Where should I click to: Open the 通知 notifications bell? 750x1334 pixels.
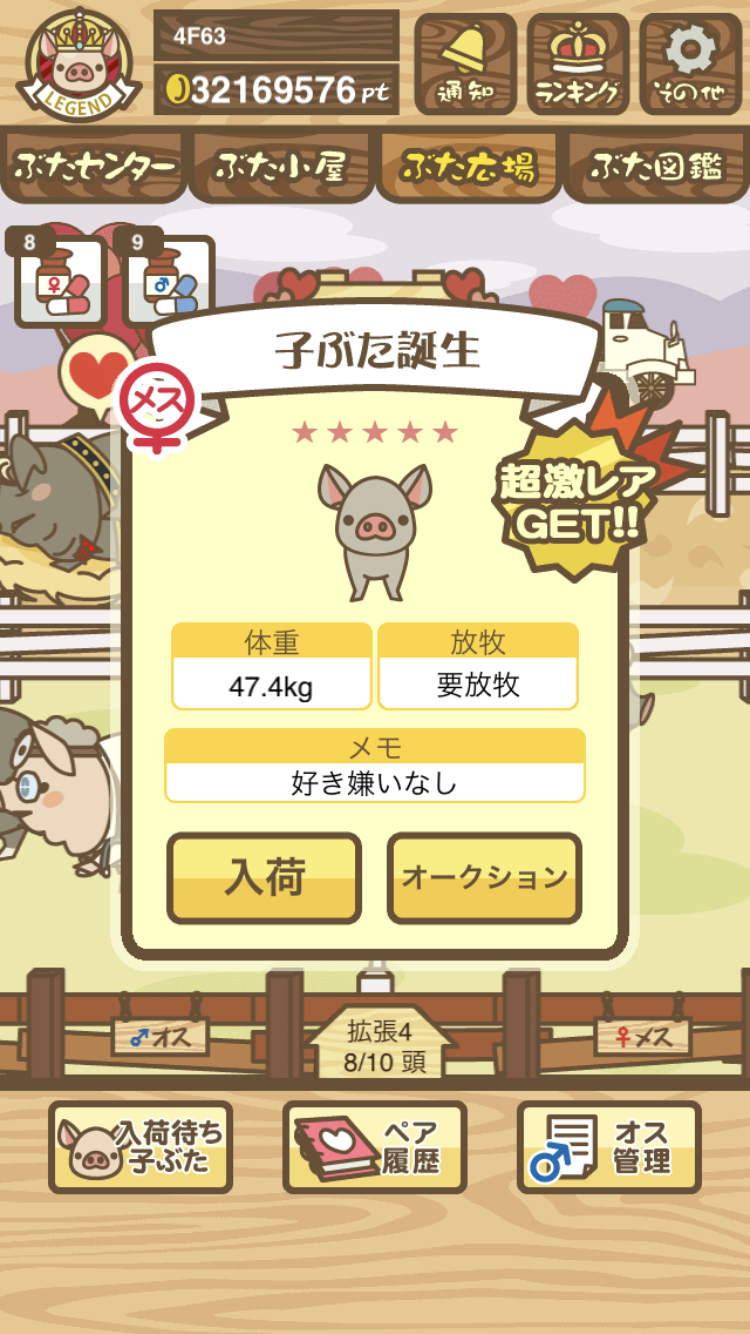[465, 64]
